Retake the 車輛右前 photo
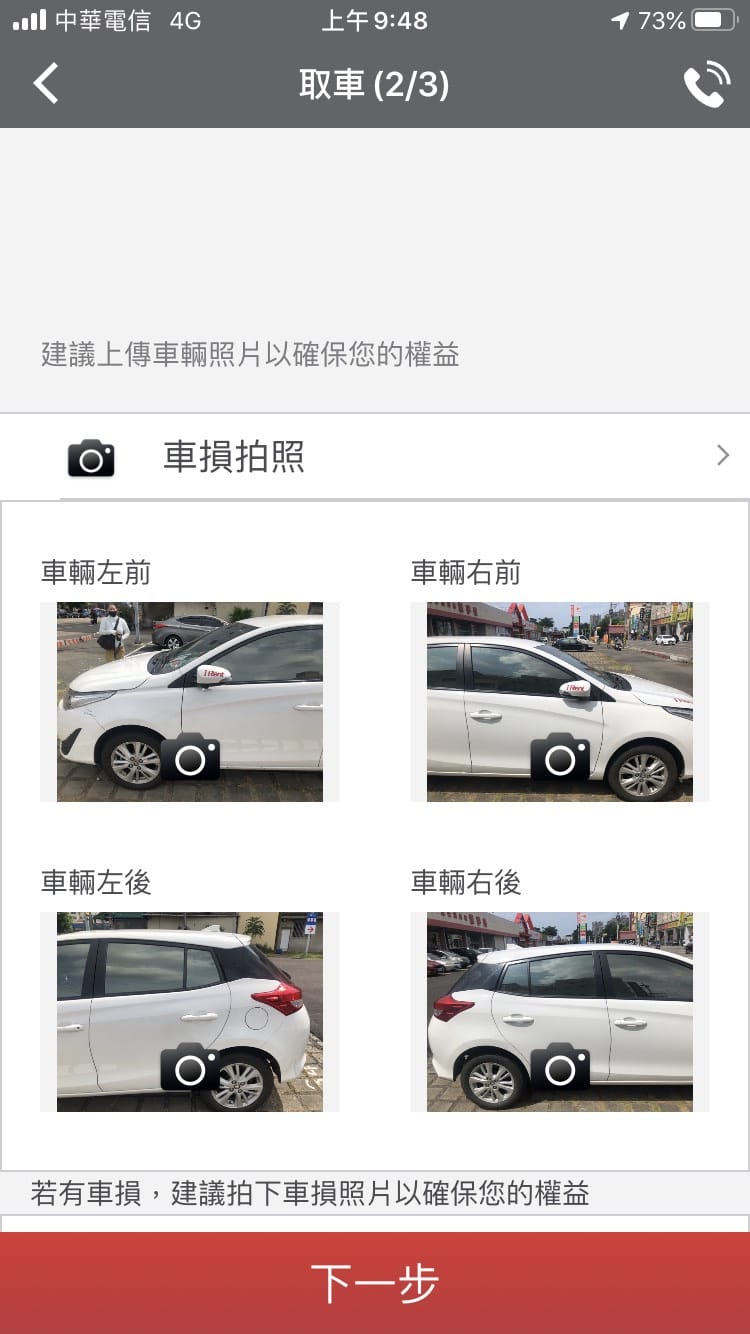Viewport: 750px width, 1334px height. click(560, 757)
